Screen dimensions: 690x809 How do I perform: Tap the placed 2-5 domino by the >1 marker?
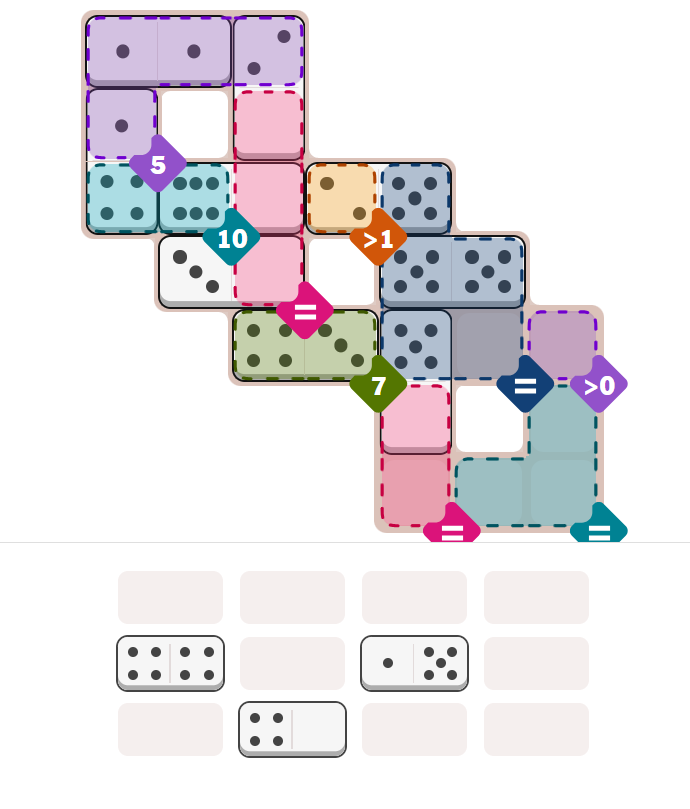(378, 198)
